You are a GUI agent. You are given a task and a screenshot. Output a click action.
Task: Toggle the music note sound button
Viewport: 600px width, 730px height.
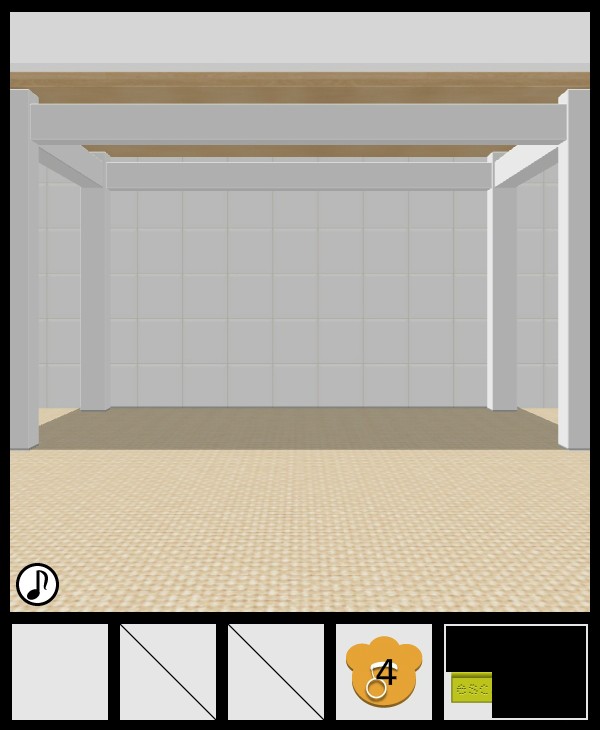pyautogui.click(x=37, y=584)
